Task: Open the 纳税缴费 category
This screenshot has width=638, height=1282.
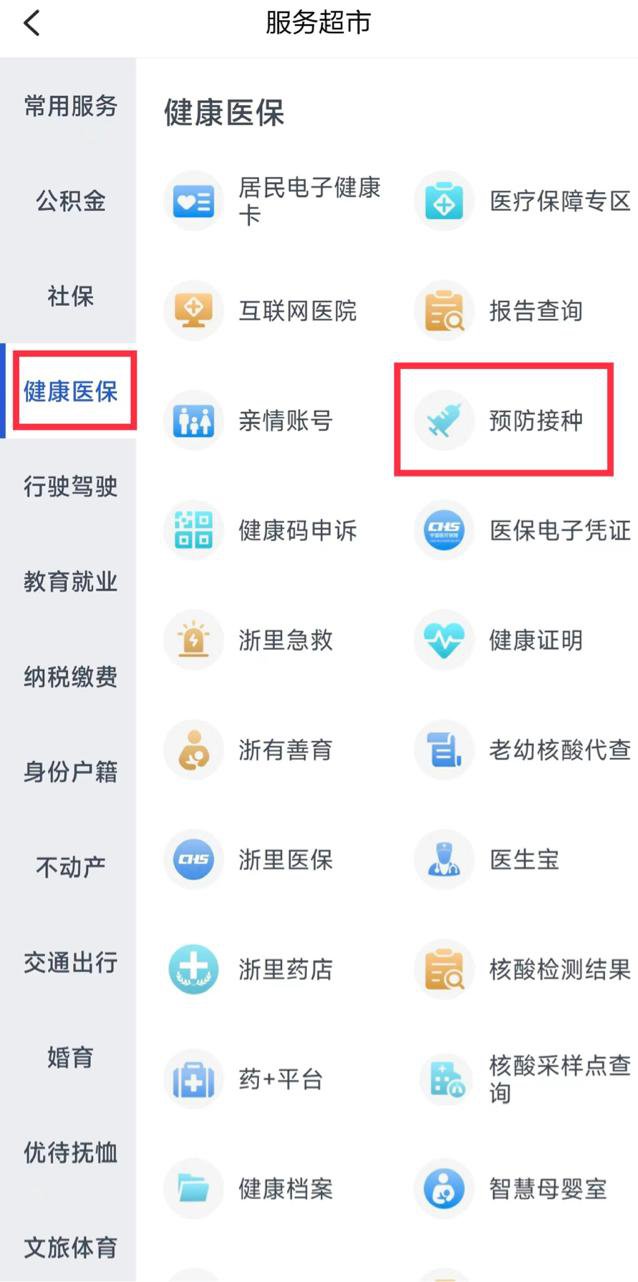Action: (x=70, y=677)
